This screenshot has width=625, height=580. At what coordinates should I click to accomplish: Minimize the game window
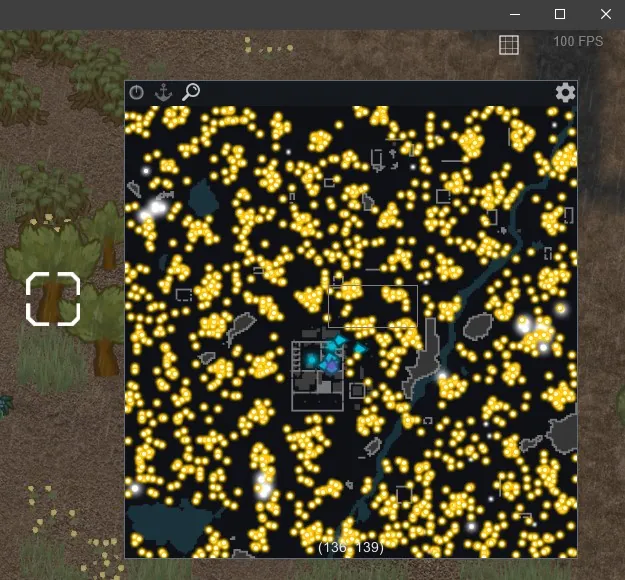point(515,14)
